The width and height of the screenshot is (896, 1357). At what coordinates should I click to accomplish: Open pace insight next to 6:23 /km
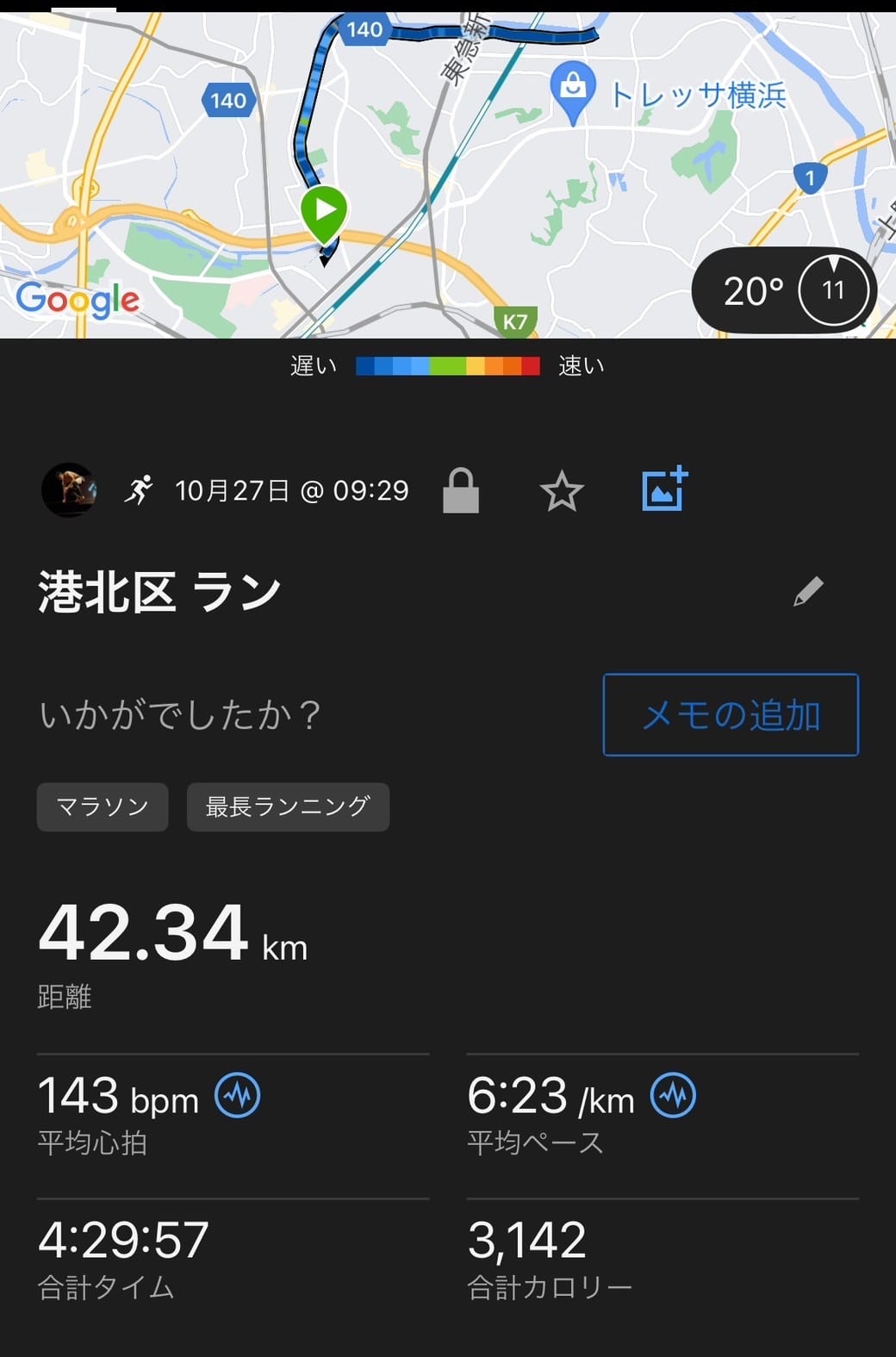pyautogui.click(x=673, y=1096)
